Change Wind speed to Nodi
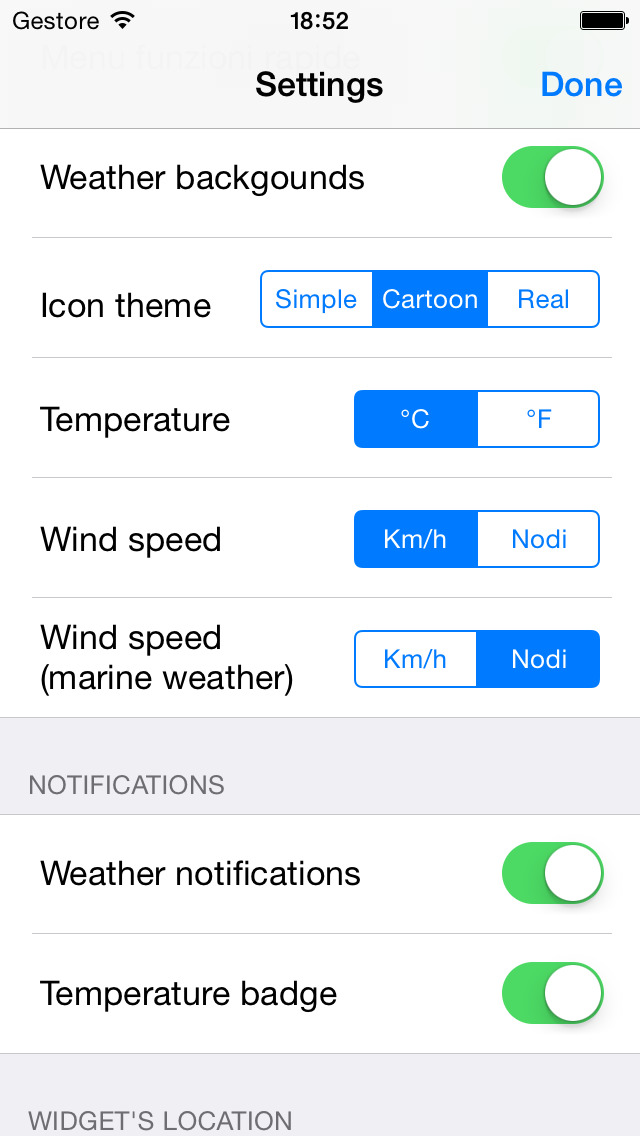This screenshot has width=640, height=1136. tap(539, 539)
